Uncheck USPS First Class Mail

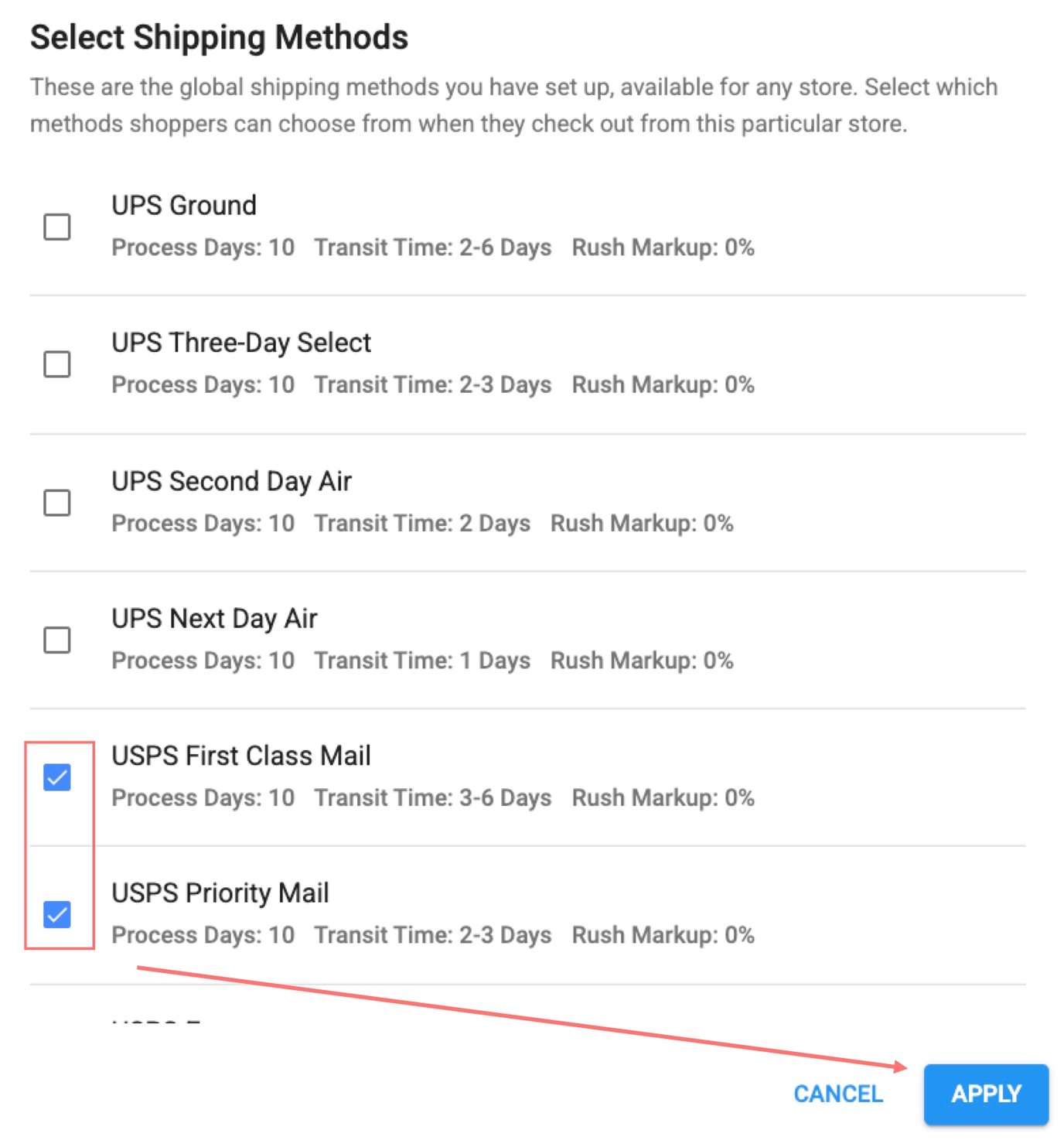(x=57, y=777)
